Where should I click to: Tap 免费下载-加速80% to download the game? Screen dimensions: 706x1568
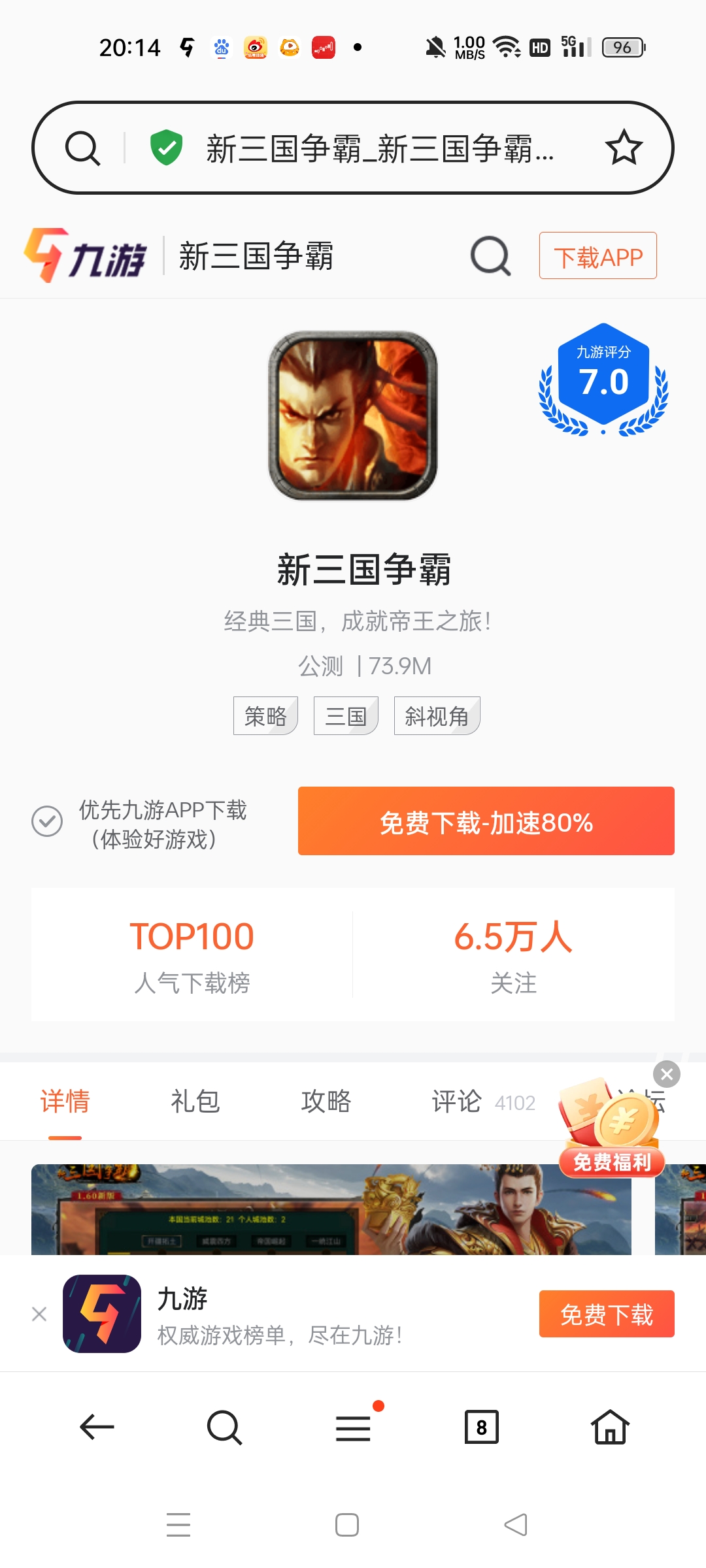pos(486,821)
